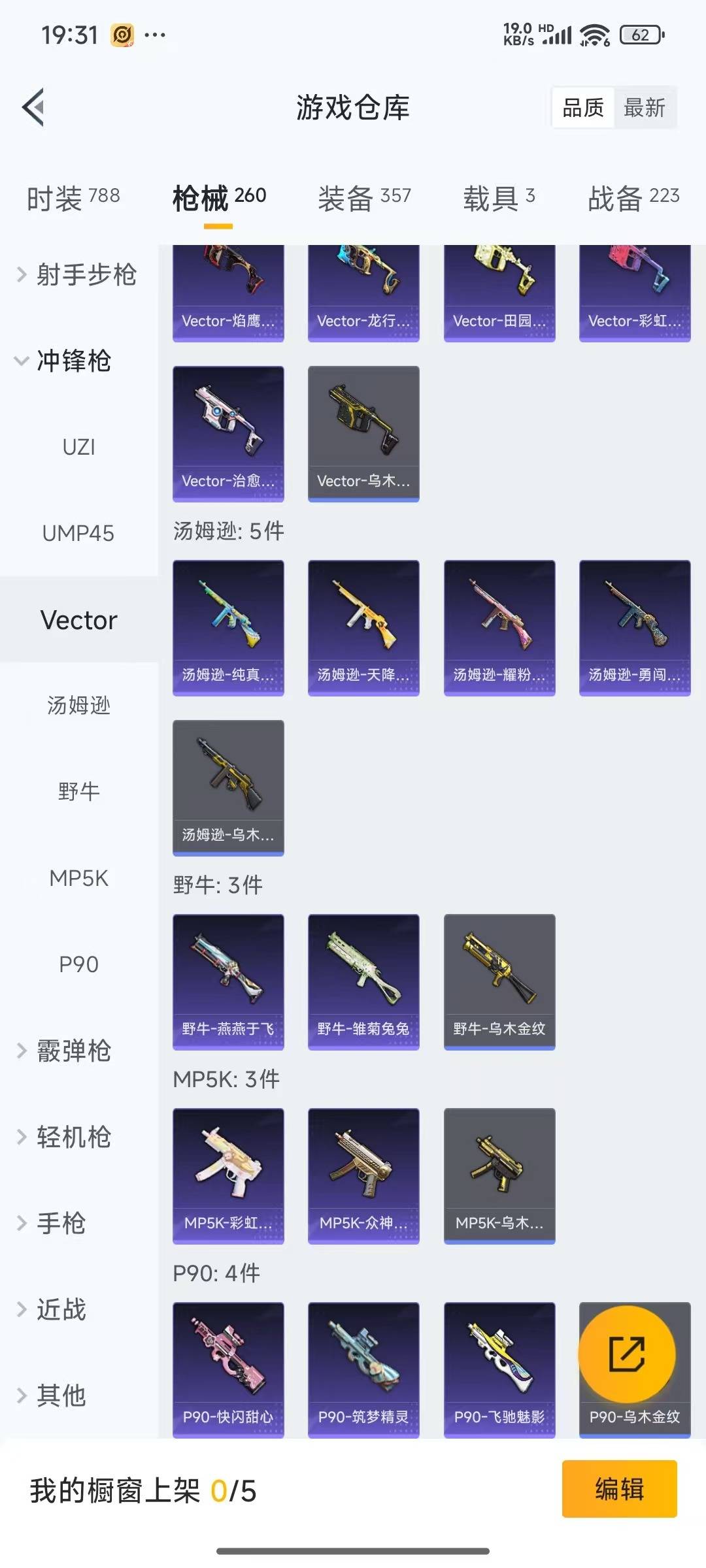Open the Vector-治愈 skin tile
706x1568 pixels.
228,433
